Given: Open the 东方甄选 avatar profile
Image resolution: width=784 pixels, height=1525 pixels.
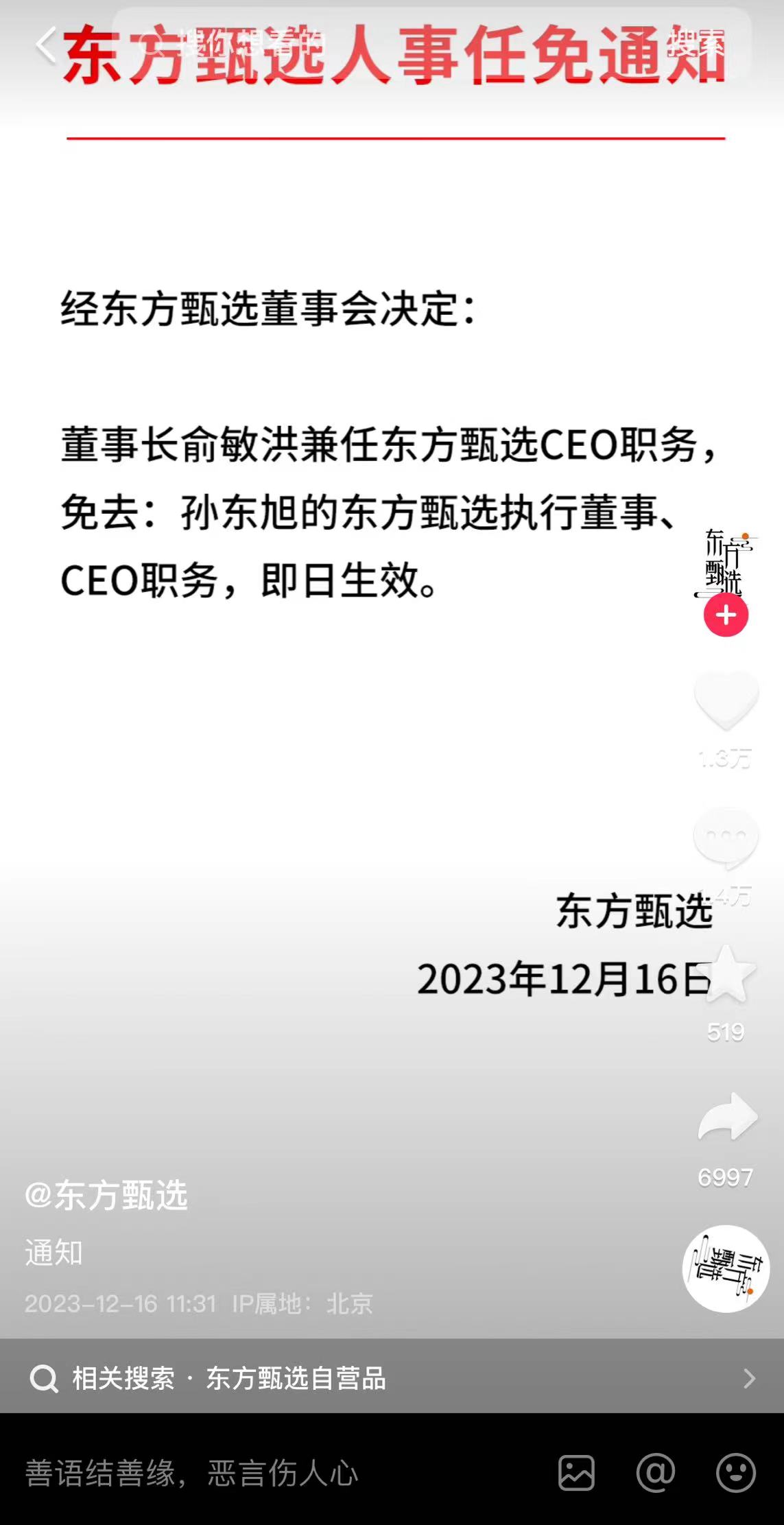Looking at the screenshot, I should click(726, 563).
